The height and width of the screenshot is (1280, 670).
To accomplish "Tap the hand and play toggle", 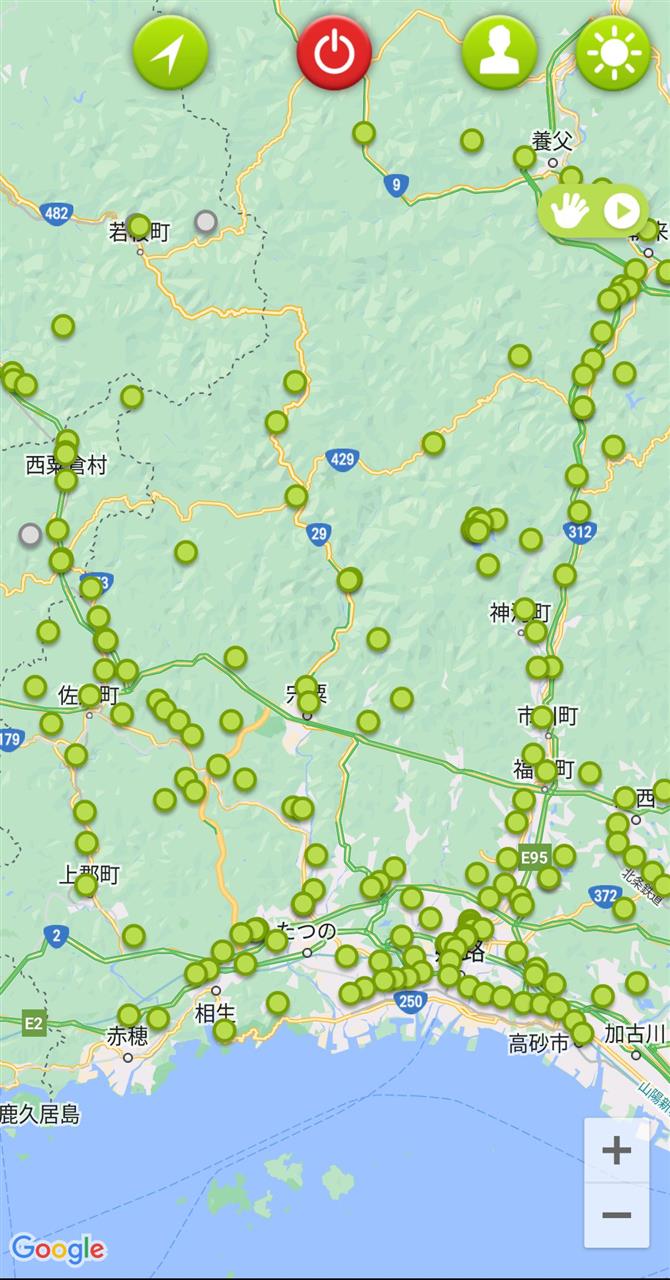I will (x=593, y=211).
